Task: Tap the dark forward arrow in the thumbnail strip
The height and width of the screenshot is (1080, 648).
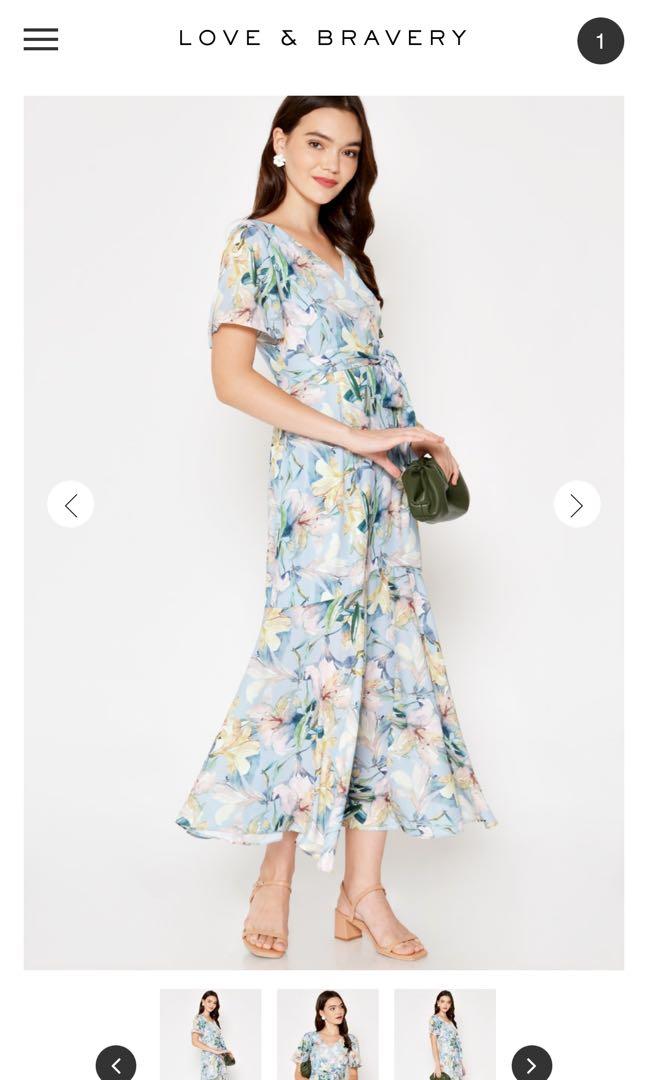Action: coord(531,1064)
